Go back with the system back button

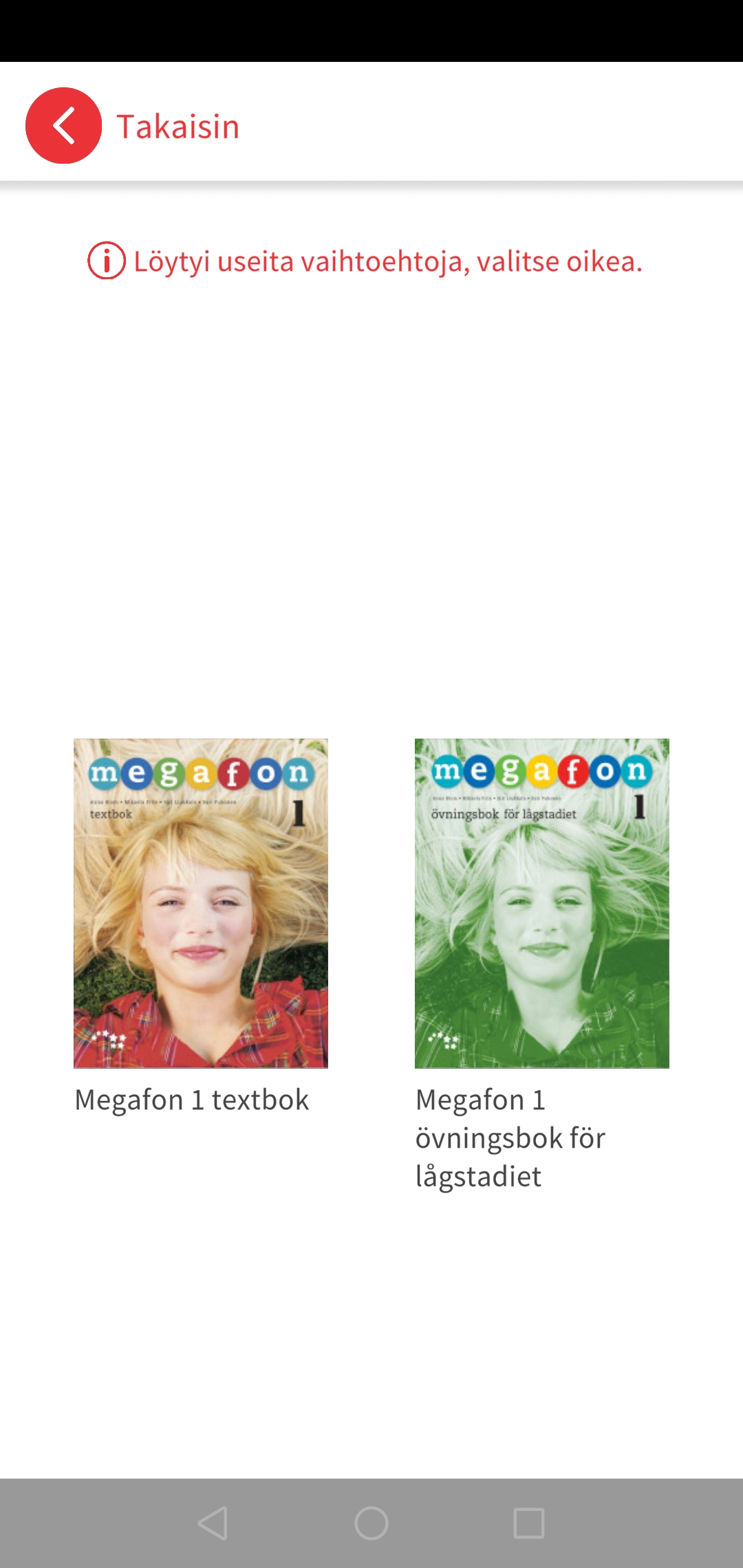213,1523
